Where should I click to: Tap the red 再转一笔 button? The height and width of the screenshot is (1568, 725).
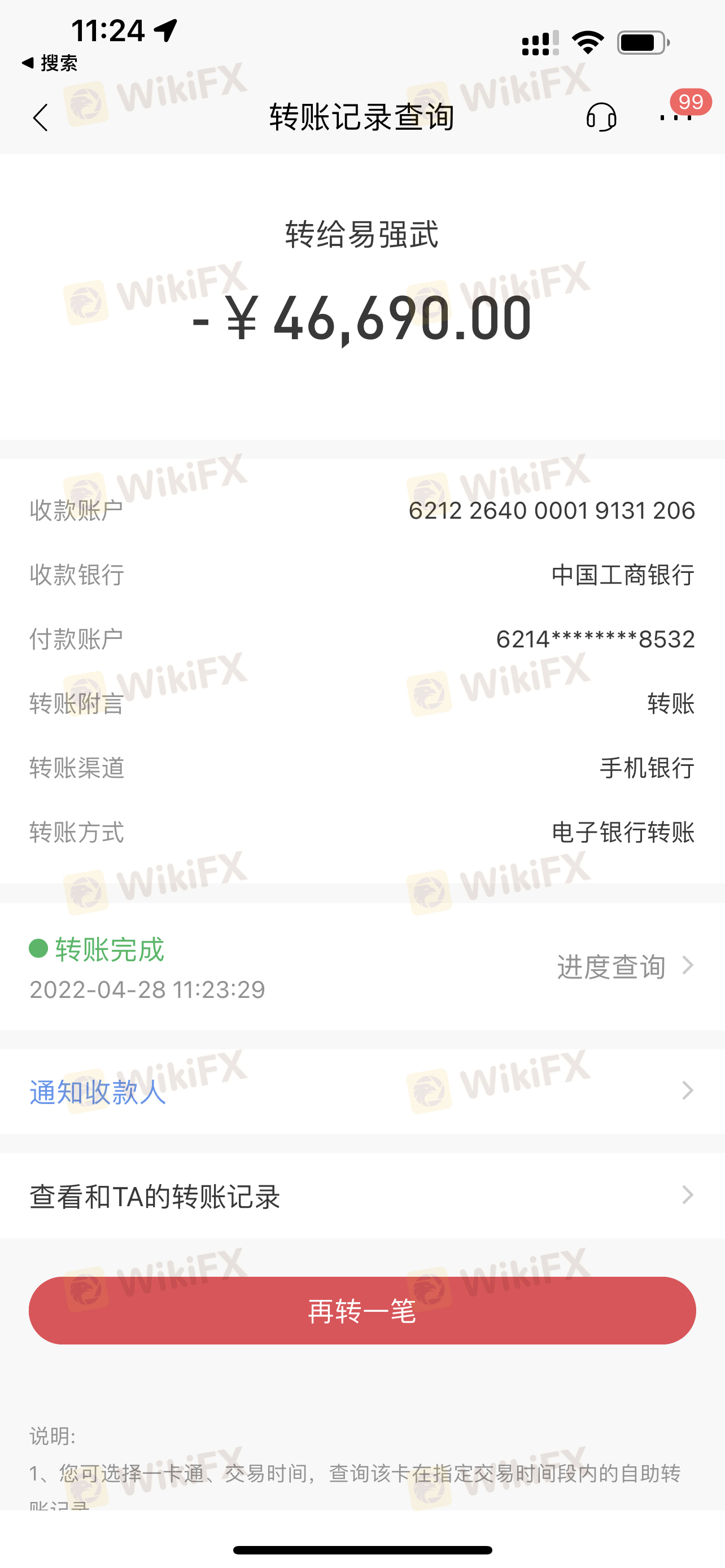click(x=362, y=1311)
